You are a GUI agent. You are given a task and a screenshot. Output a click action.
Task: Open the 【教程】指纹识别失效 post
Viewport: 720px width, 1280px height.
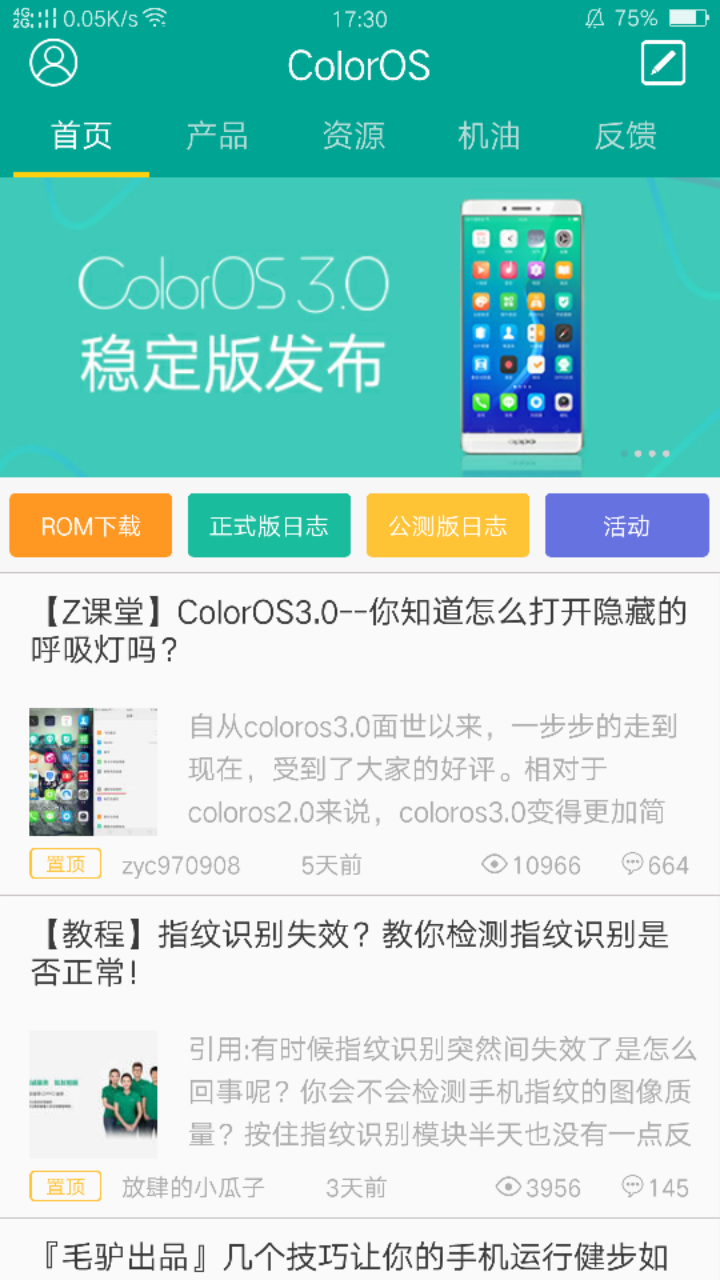tap(360, 953)
